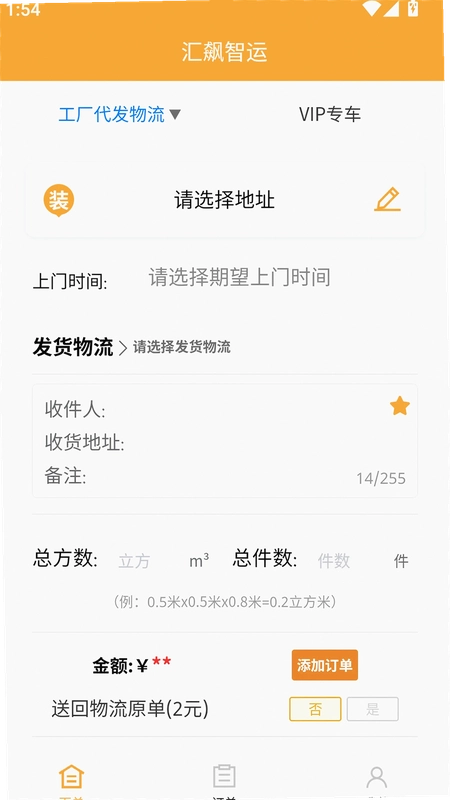Switch to the orders list tab
450x800 pixels.
[224, 781]
